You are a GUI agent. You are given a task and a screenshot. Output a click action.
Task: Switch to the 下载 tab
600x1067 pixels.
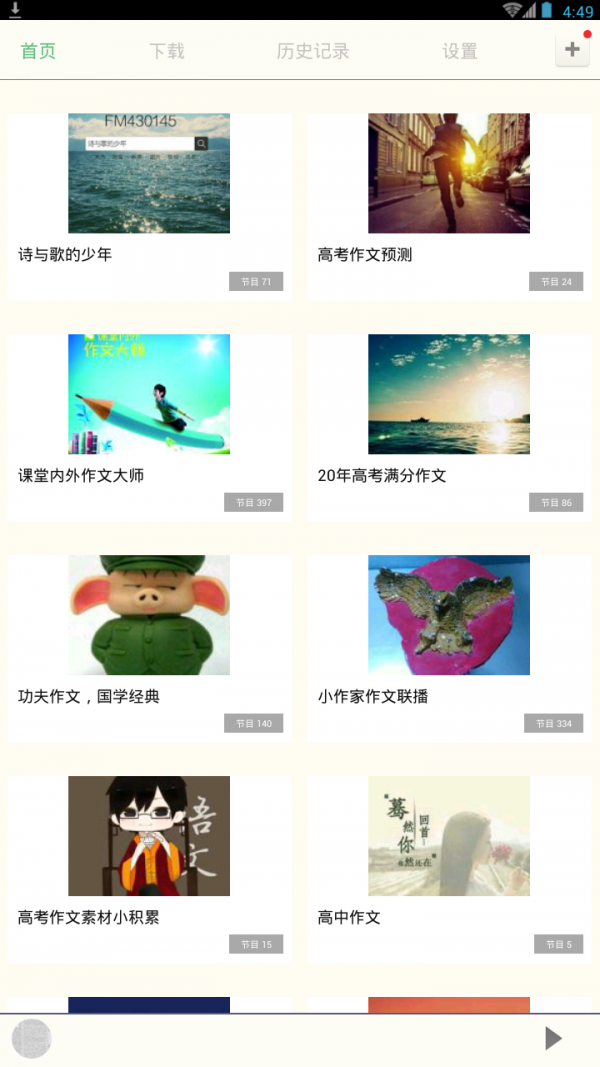click(167, 51)
